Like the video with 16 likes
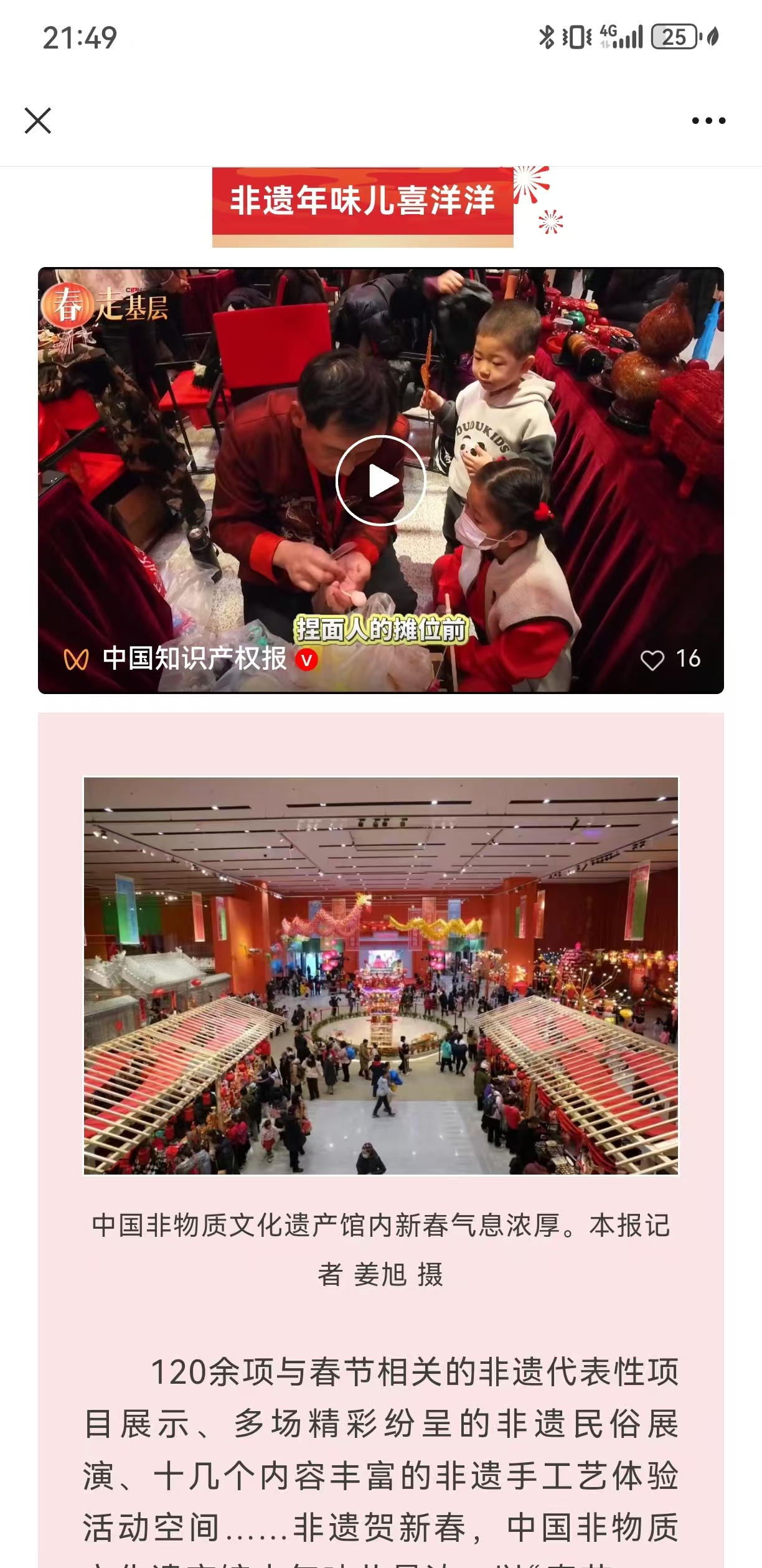The image size is (762, 1568). (652, 660)
